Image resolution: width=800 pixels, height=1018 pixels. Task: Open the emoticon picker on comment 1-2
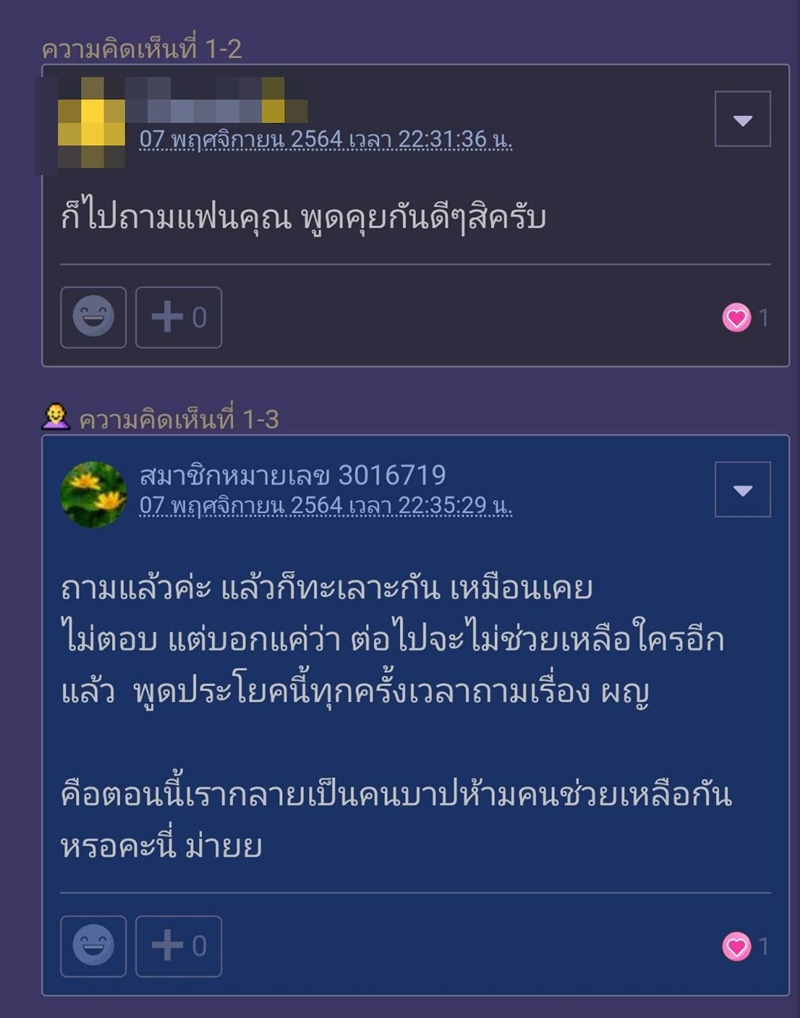pyautogui.click(x=93, y=317)
